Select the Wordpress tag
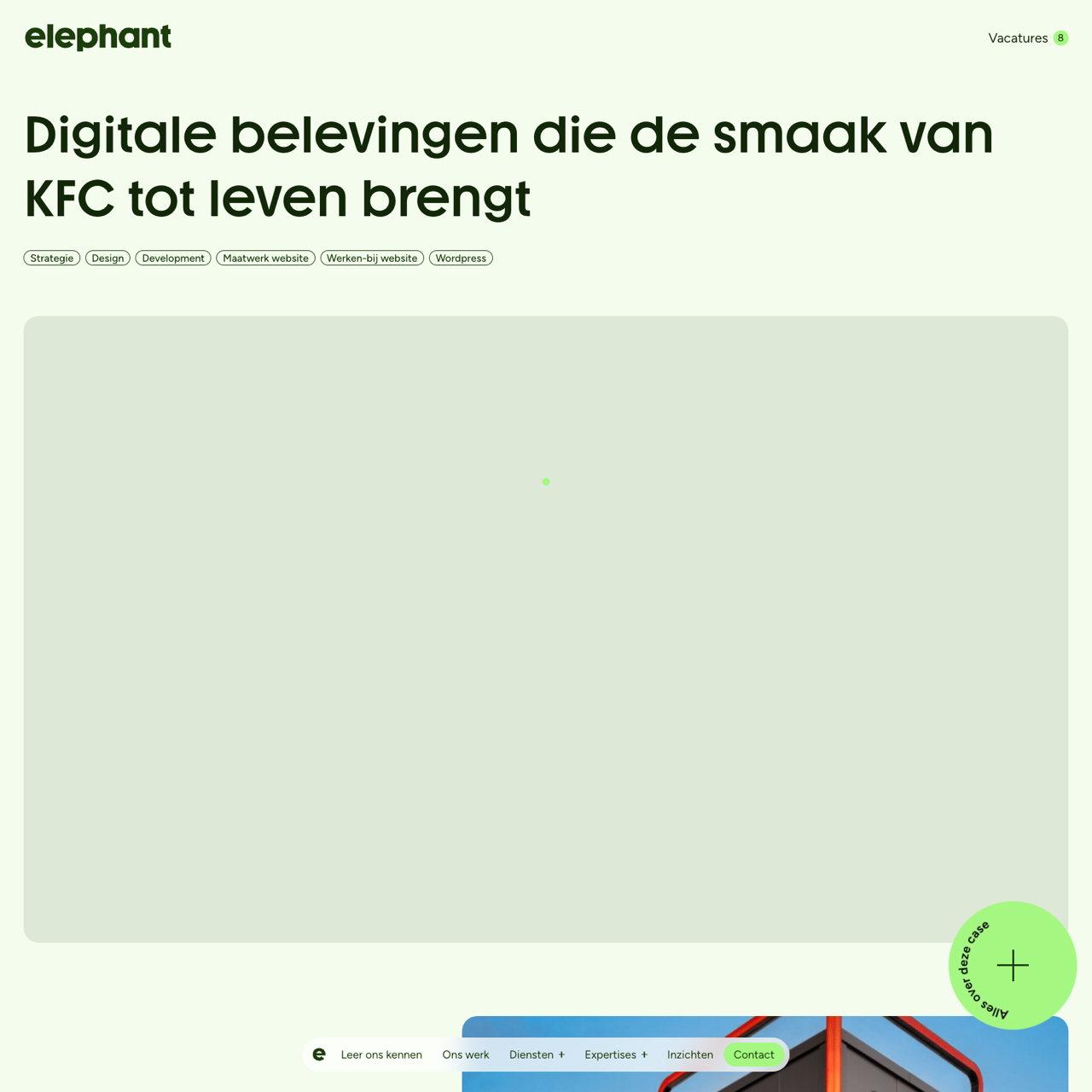Image resolution: width=1092 pixels, height=1092 pixels. point(461,258)
